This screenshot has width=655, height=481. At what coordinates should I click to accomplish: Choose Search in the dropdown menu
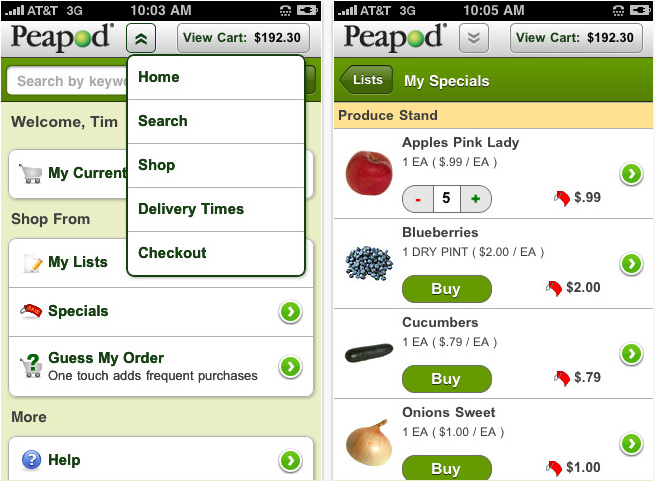215,121
